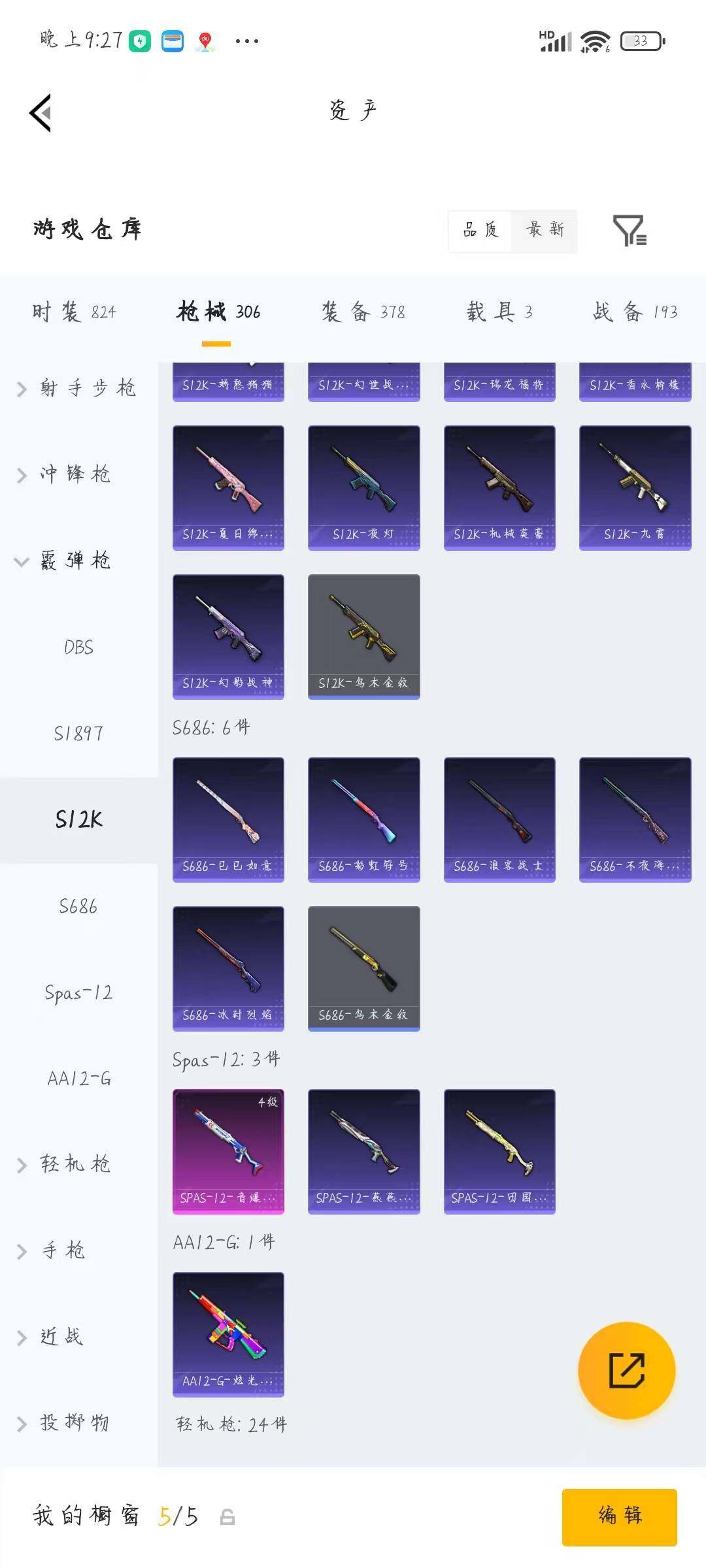Open the S686-浪客战士 skin tile
Screen dimensions: 706x1568
pyautogui.click(x=499, y=820)
